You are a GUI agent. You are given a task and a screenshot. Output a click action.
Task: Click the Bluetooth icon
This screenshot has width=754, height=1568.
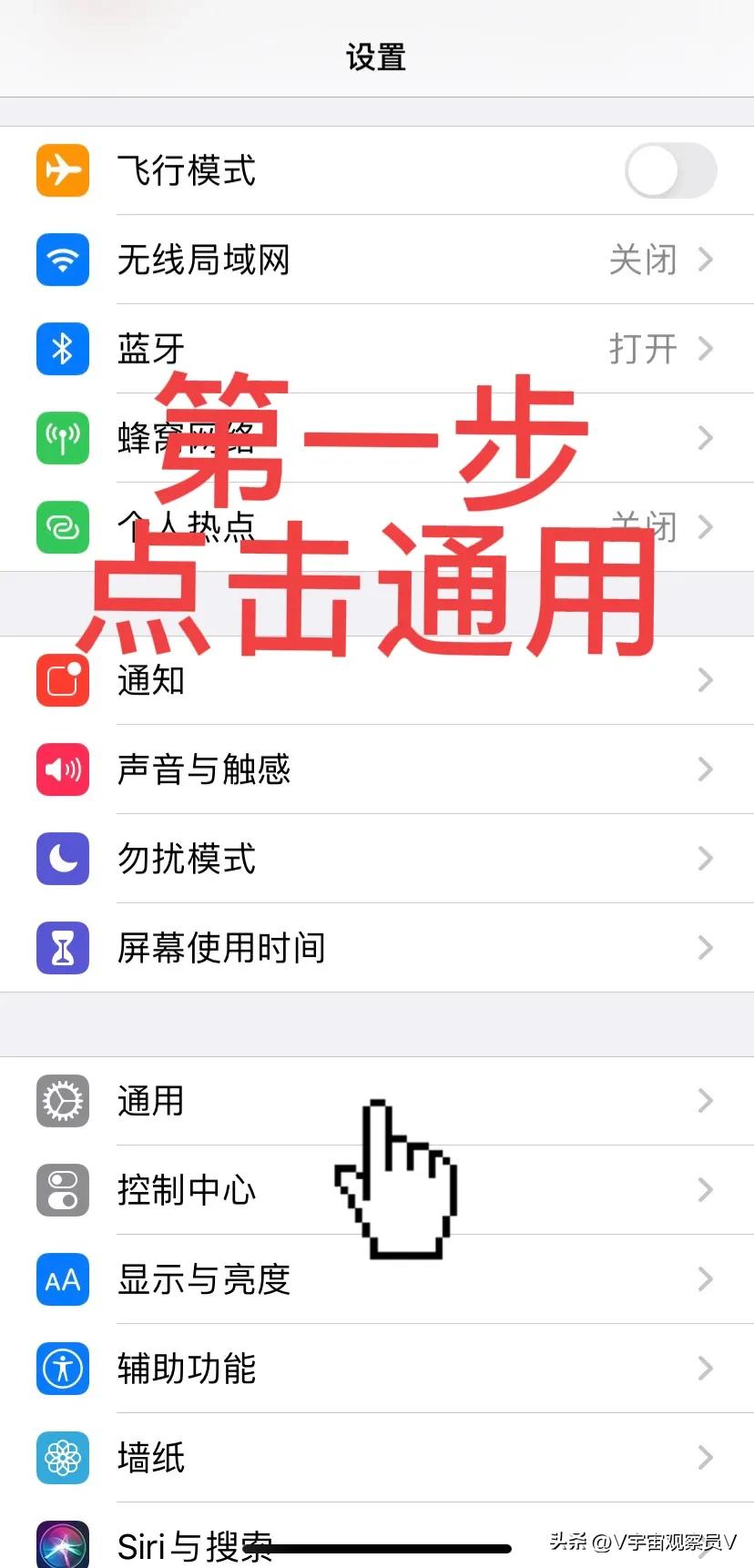[x=62, y=349]
